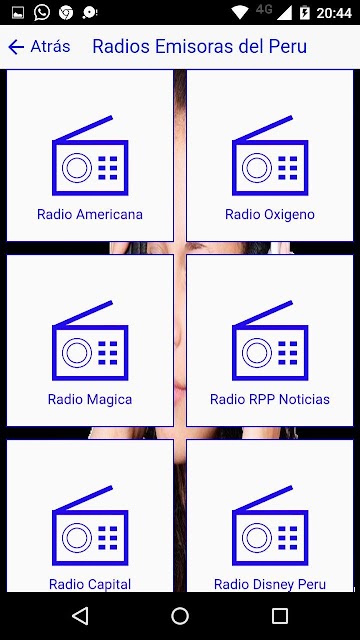Open the Radio Americana station
This screenshot has width=360, height=640.
(x=90, y=156)
